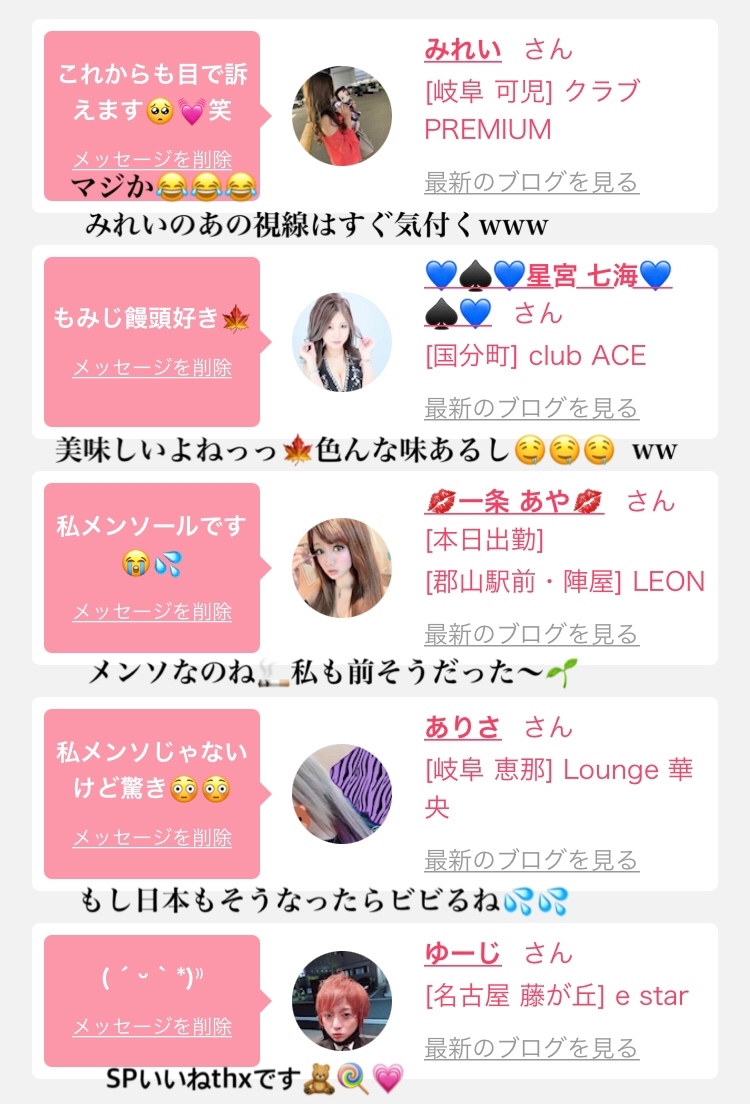This screenshot has height=1104, width=750.
Task: Open みれい's profile name link
Action: (x=462, y=49)
